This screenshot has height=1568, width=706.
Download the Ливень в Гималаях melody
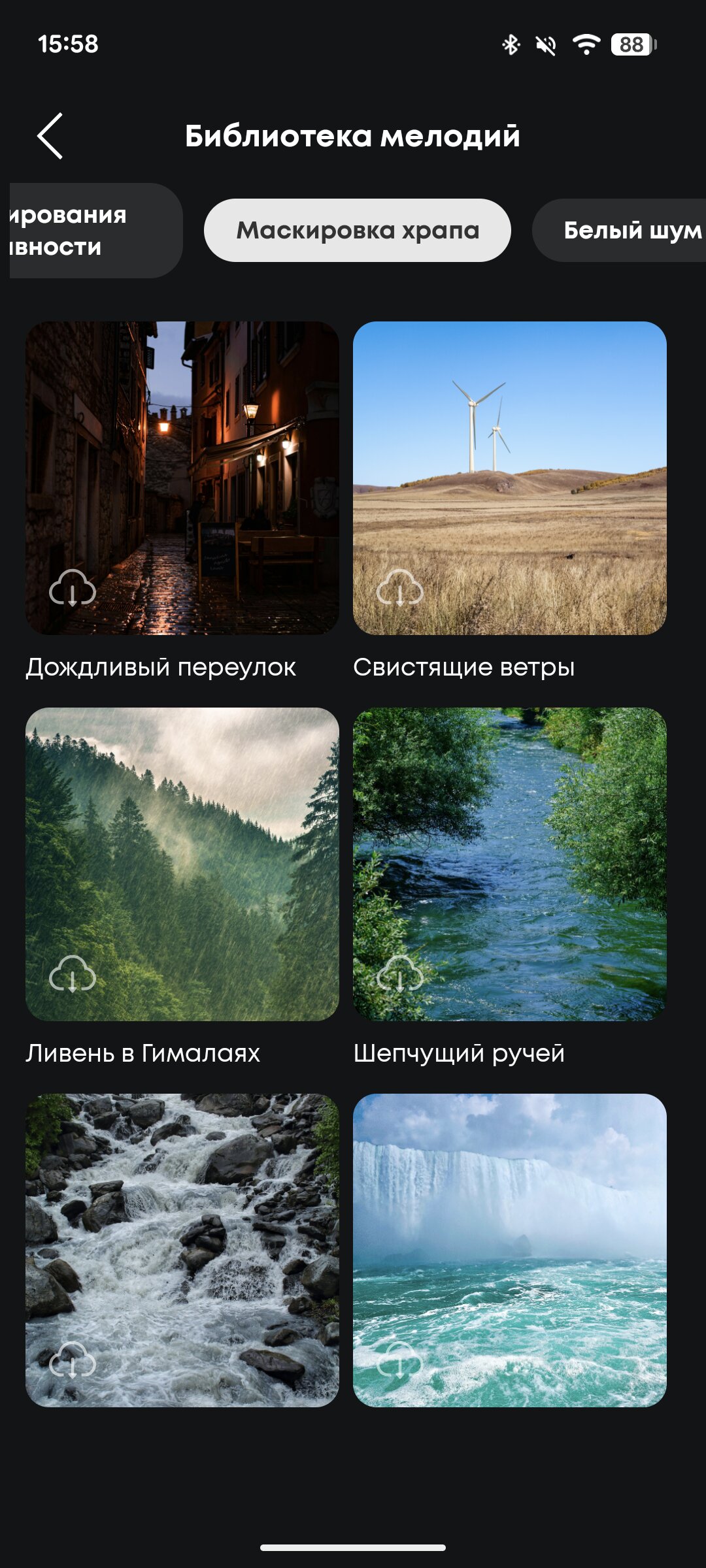[x=73, y=974]
